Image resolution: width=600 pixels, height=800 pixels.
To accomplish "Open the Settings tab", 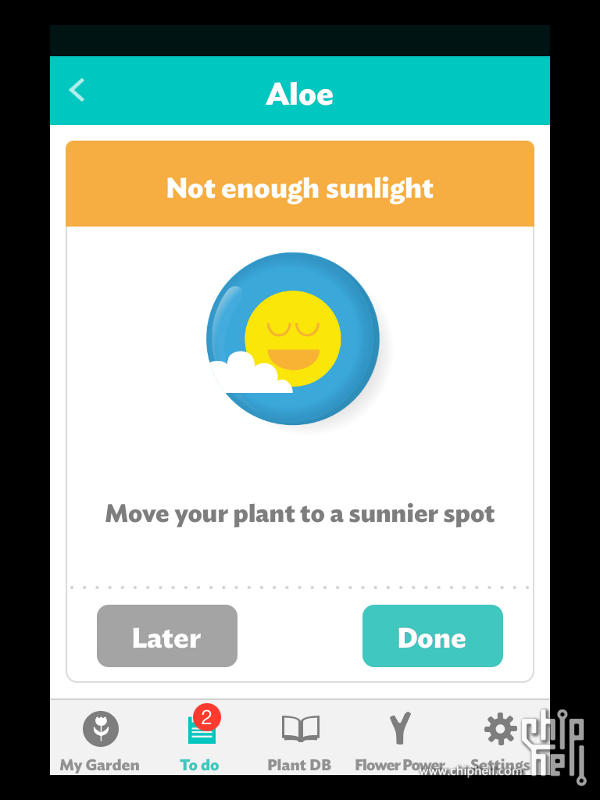I will (x=500, y=740).
